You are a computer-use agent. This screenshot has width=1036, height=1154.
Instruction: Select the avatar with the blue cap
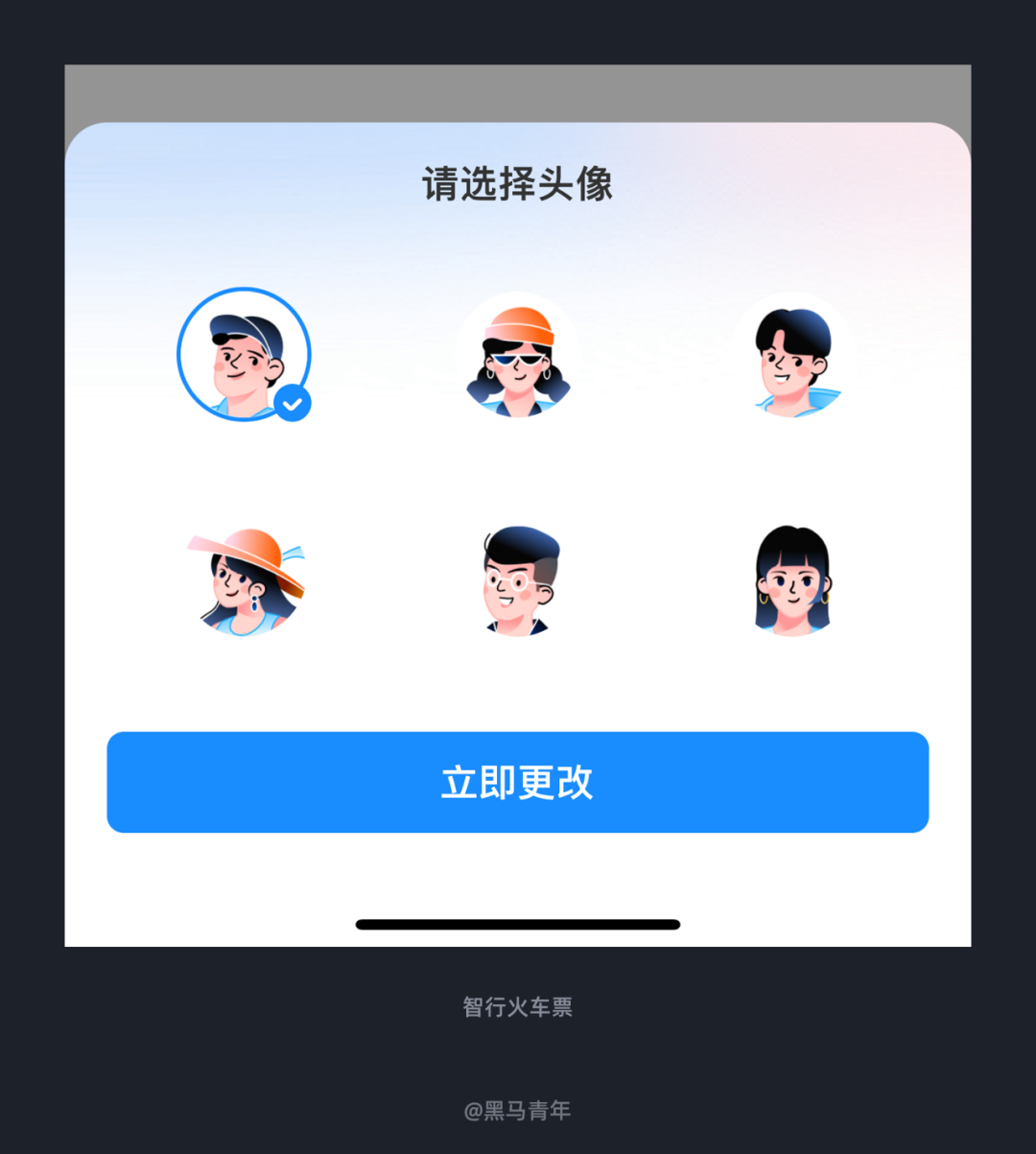(244, 355)
